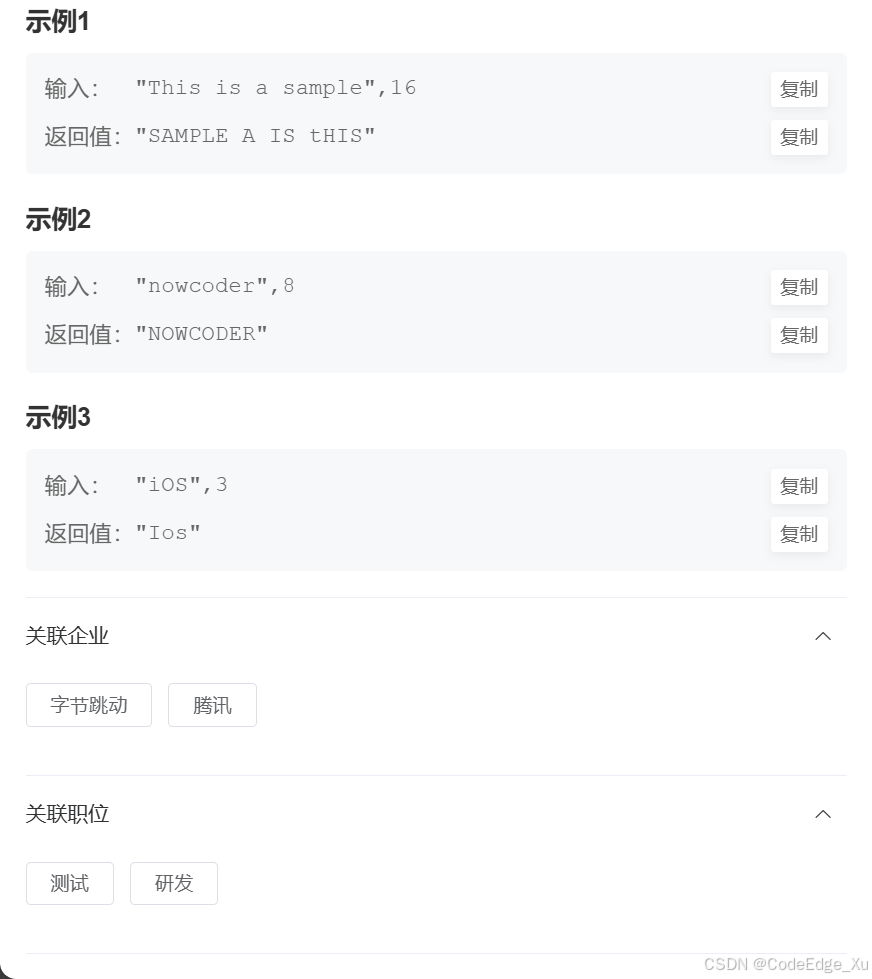Click the 关联职位 section title
The image size is (872, 979).
(x=67, y=814)
